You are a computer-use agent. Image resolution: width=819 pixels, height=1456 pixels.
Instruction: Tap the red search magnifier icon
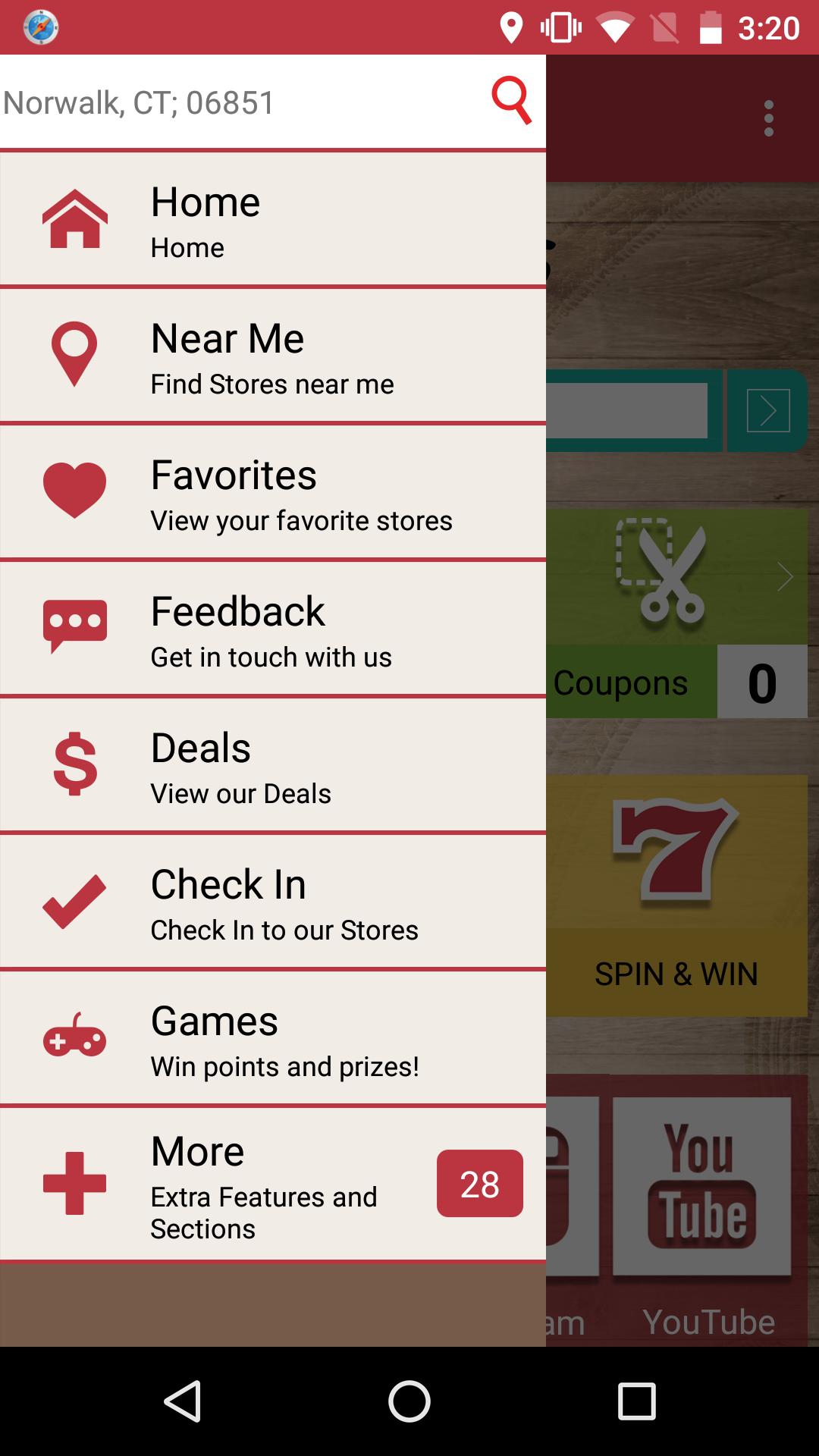point(511,101)
